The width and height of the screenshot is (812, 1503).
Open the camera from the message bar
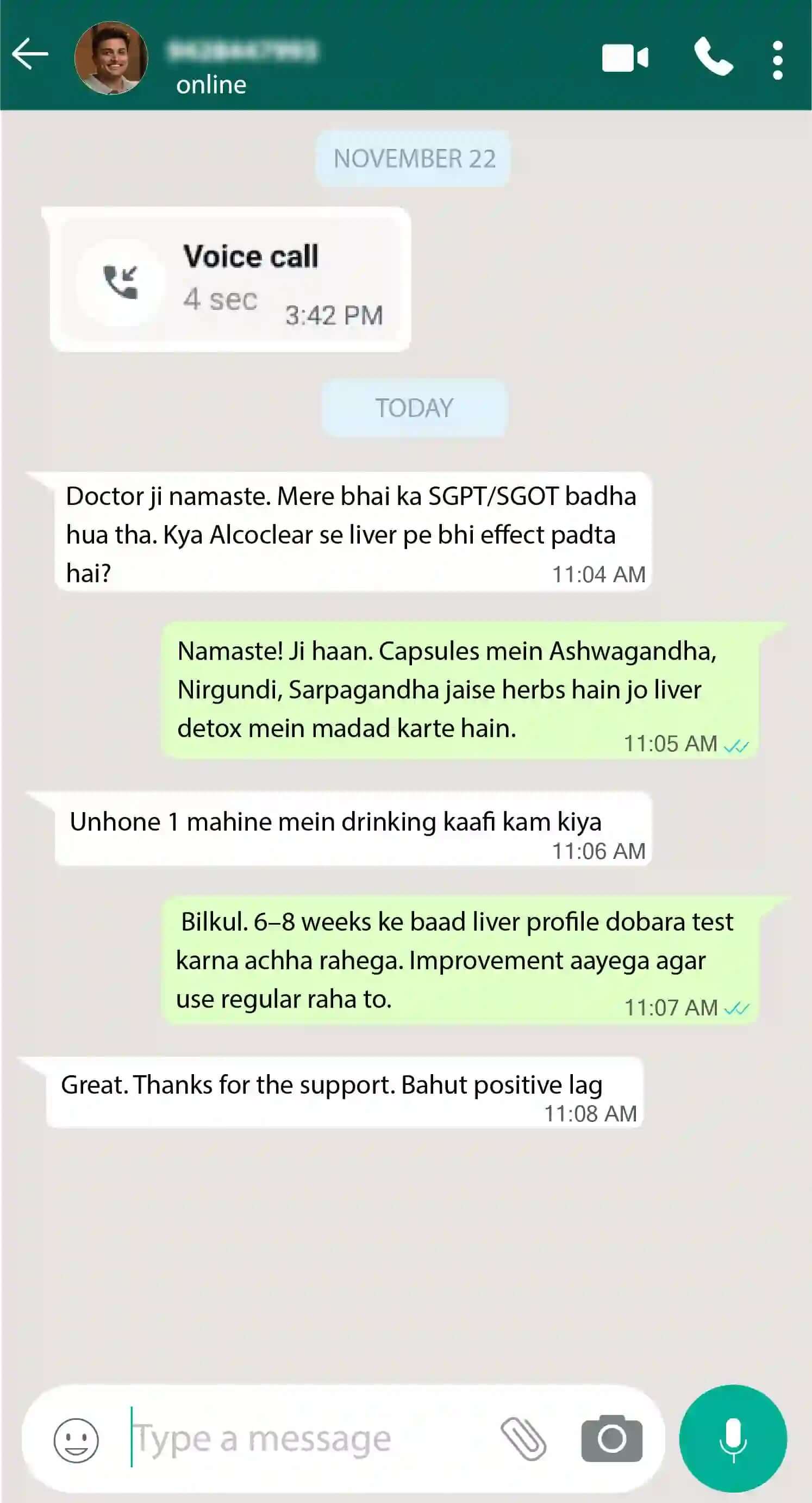tap(611, 1439)
